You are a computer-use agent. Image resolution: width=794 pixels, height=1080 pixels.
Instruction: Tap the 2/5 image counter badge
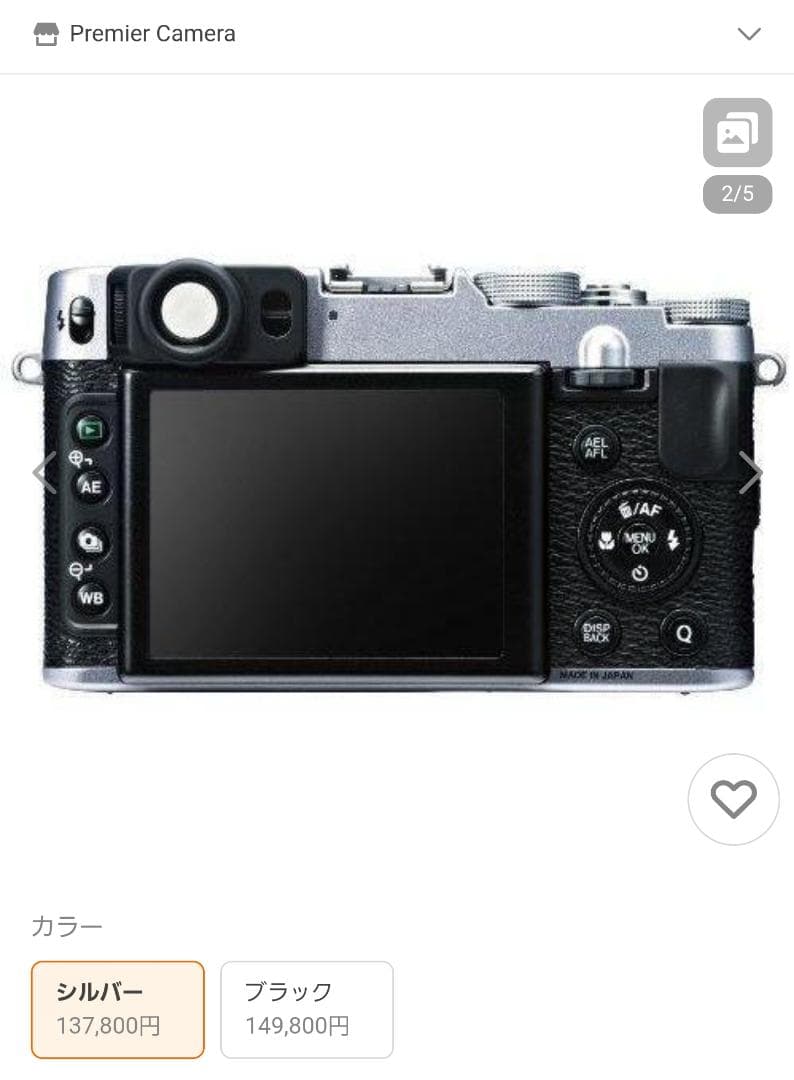736,193
